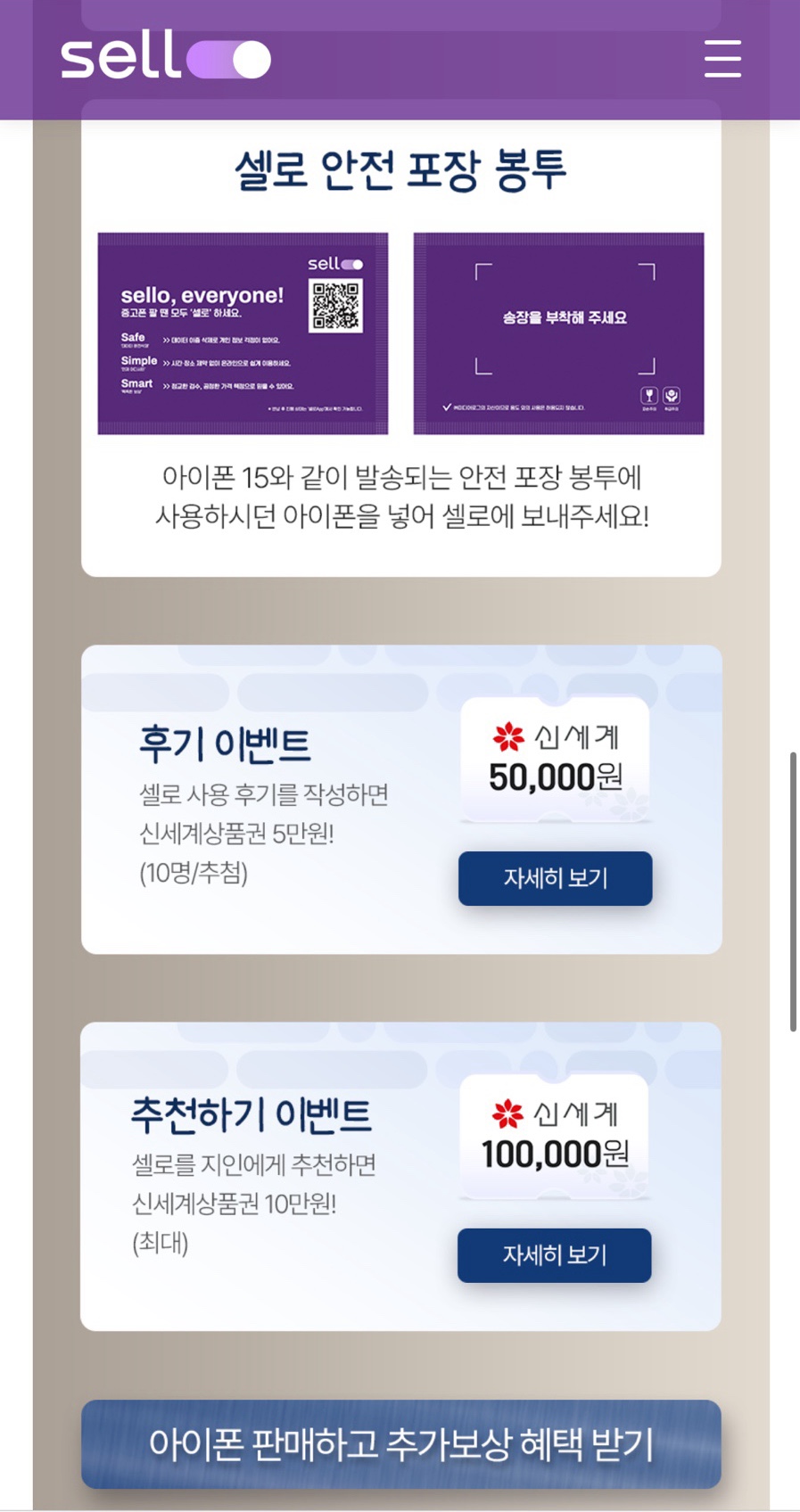
Task: Open the hamburger menu
Action: pos(722,59)
